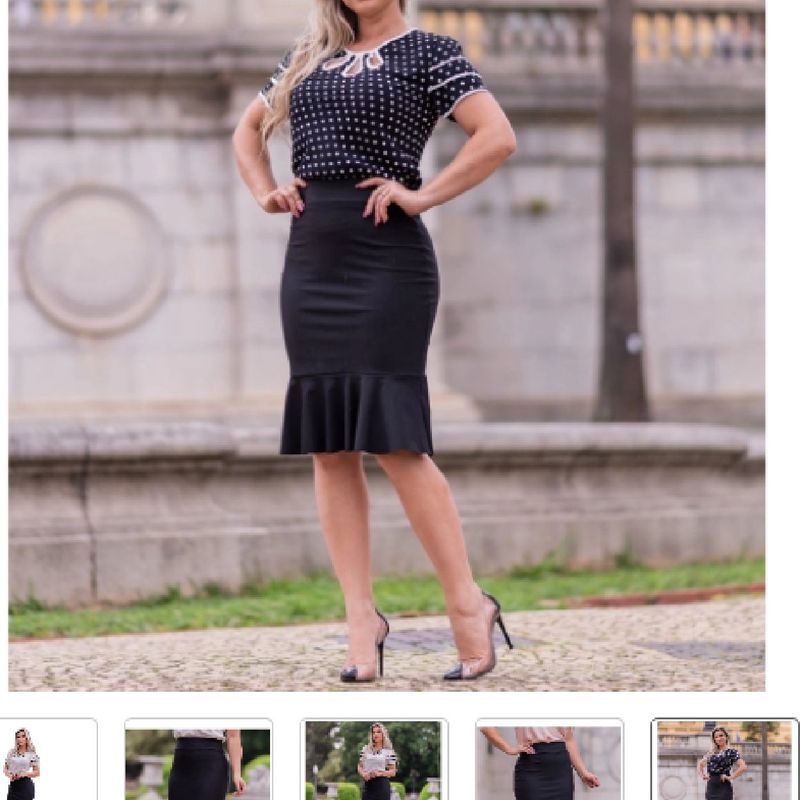Open the second thumbnail showing the skirt close-up
Screen dimensions: 800x800
coord(198,760)
